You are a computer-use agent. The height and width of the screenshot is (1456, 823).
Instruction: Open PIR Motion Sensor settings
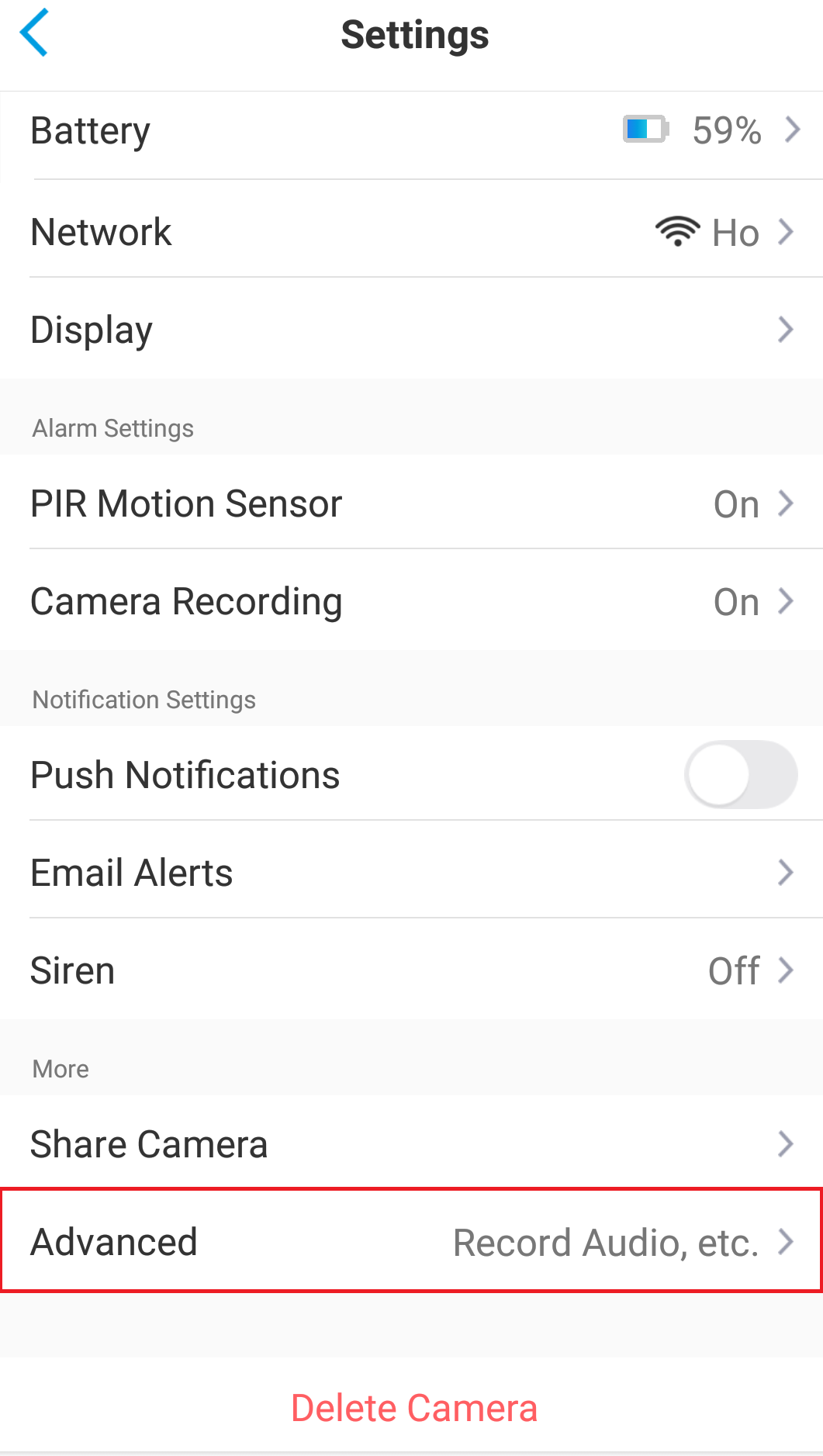click(x=411, y=503)
